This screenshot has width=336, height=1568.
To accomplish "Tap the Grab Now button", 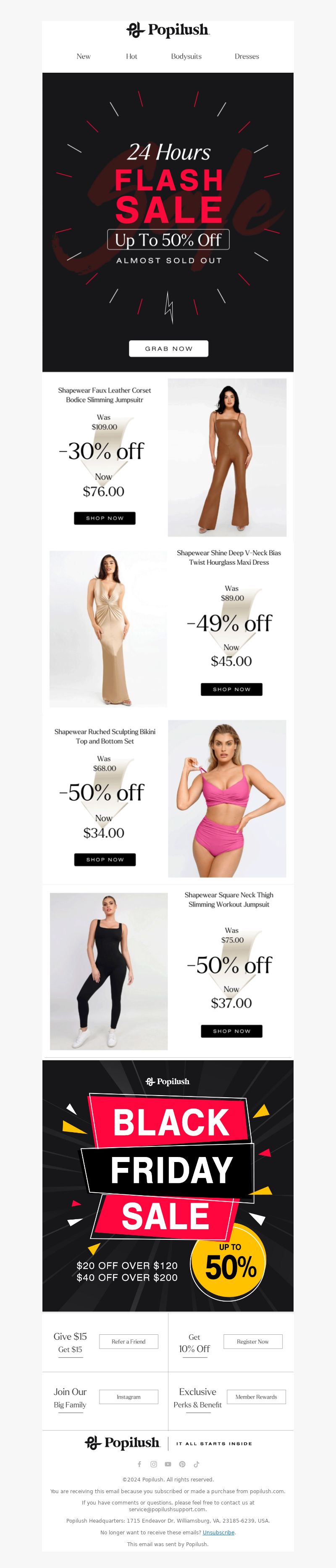I will click(168, 348).
